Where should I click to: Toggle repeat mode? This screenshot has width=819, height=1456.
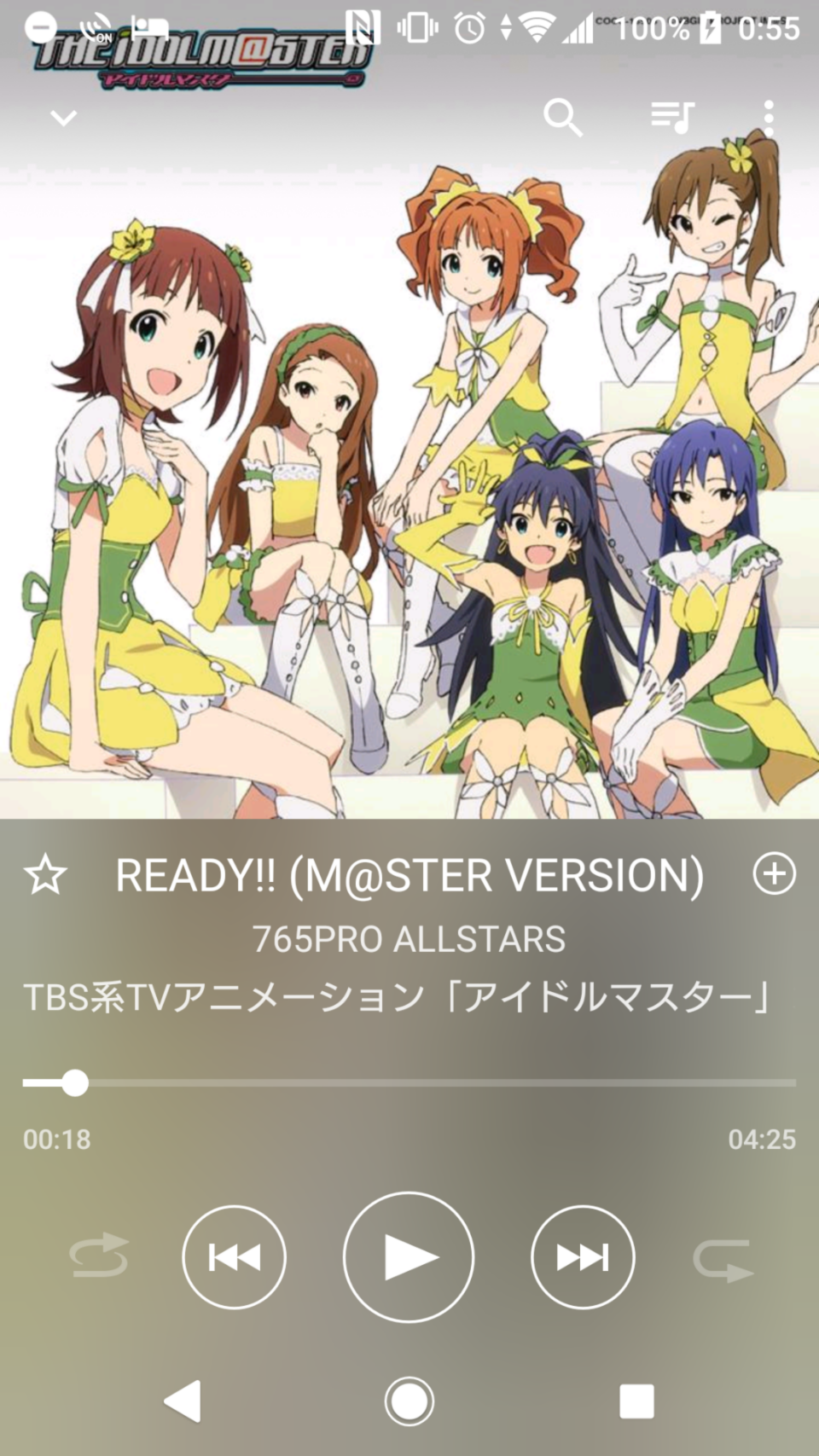tap(722, 1259)
